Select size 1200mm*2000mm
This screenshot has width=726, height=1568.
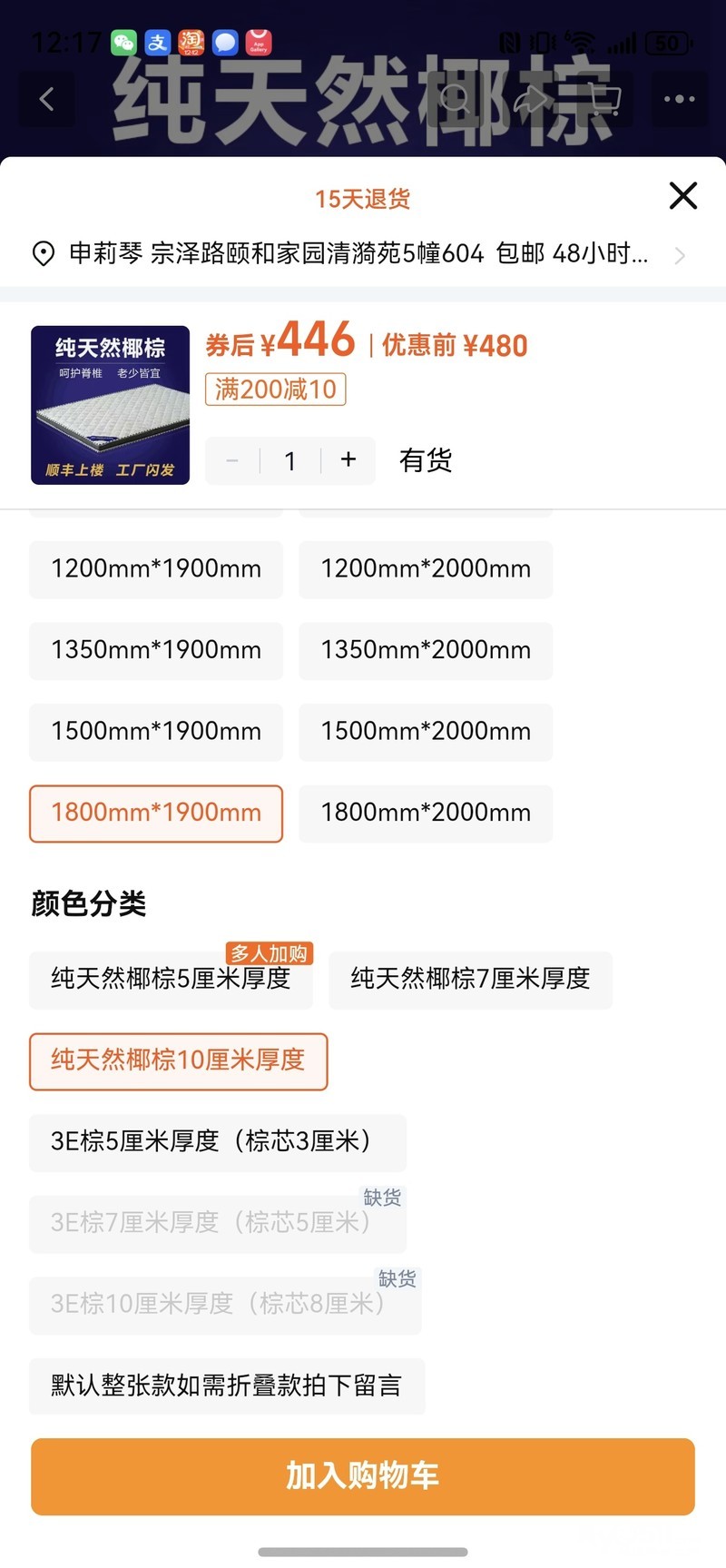pyautogui.click(x=426, y=569)
